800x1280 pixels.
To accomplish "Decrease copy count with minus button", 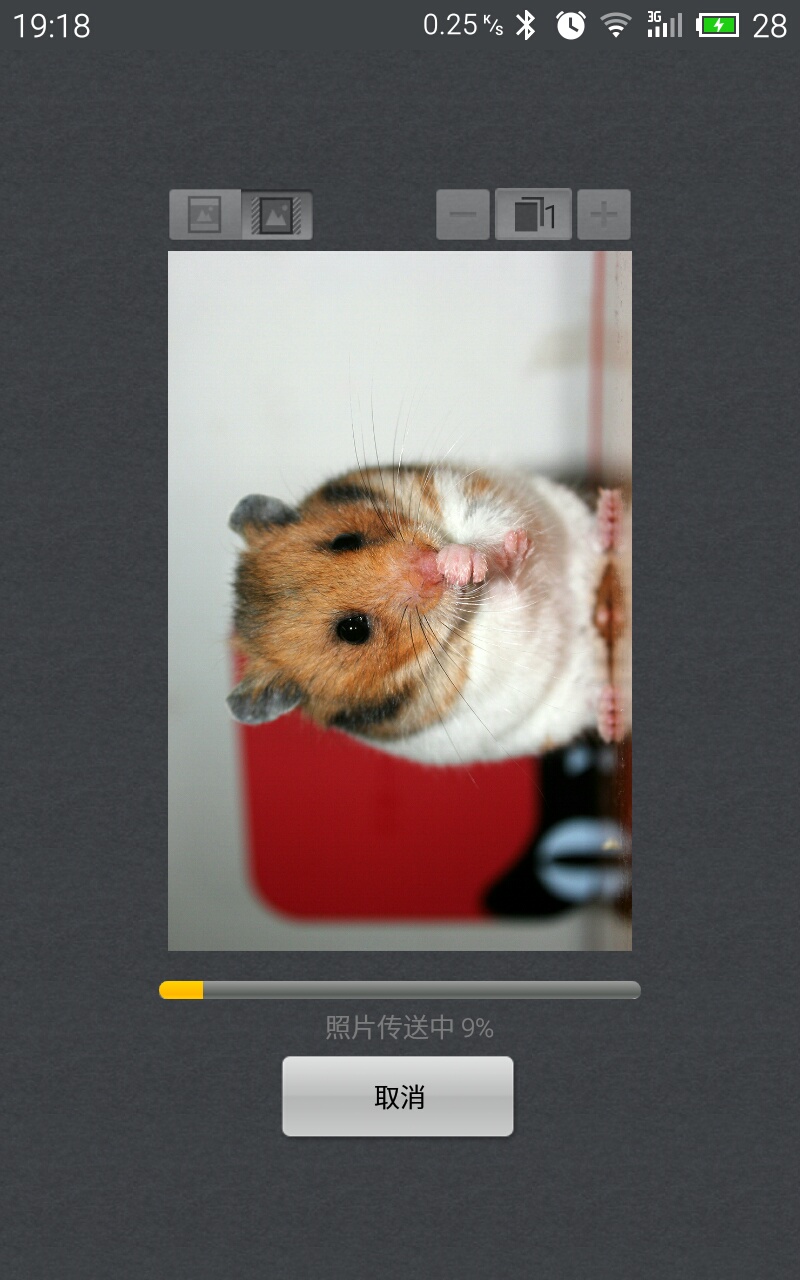I will pyautogui.click(x=463, y=215).
